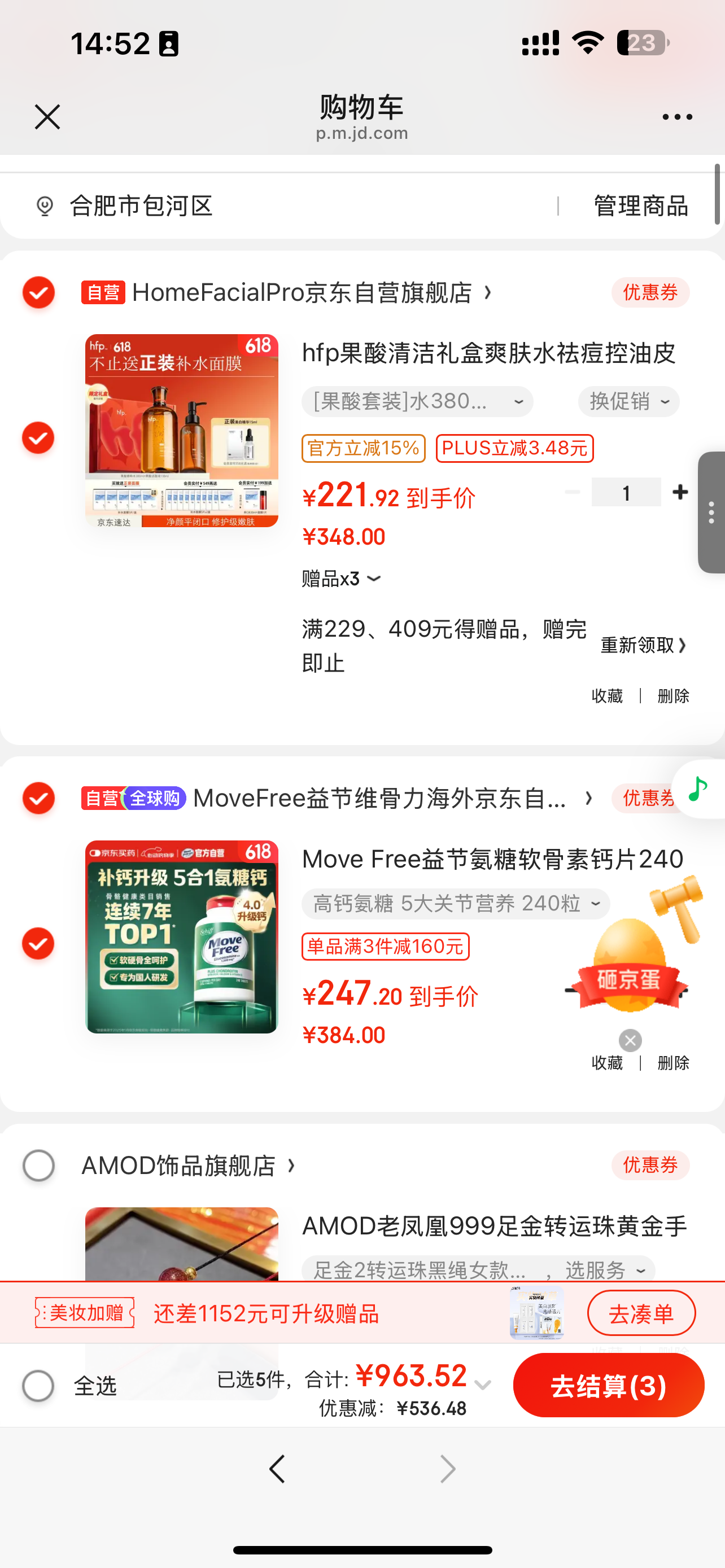Open 换促销 promotion selector
Viewport: 725px width, 1568px height.
pyautogui.click(x=628, y=402)
